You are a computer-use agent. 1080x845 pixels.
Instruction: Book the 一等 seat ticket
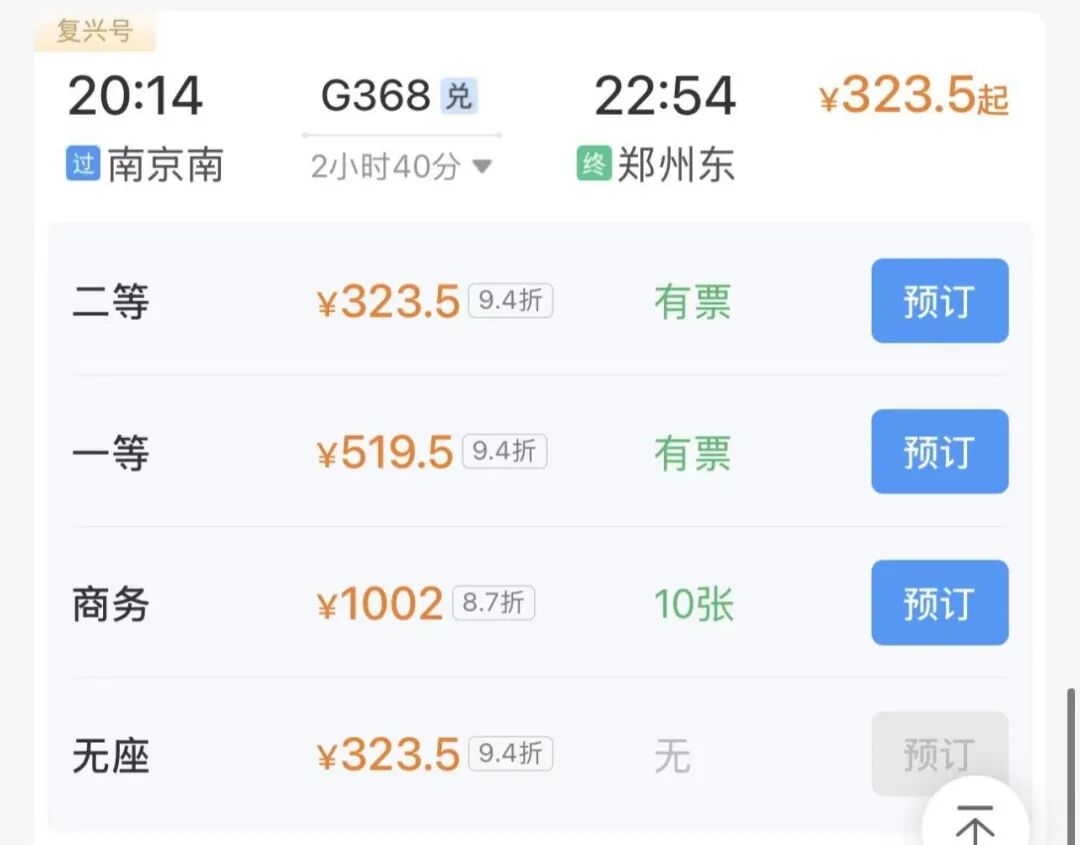pyautogui.click(x=939, y=452)
